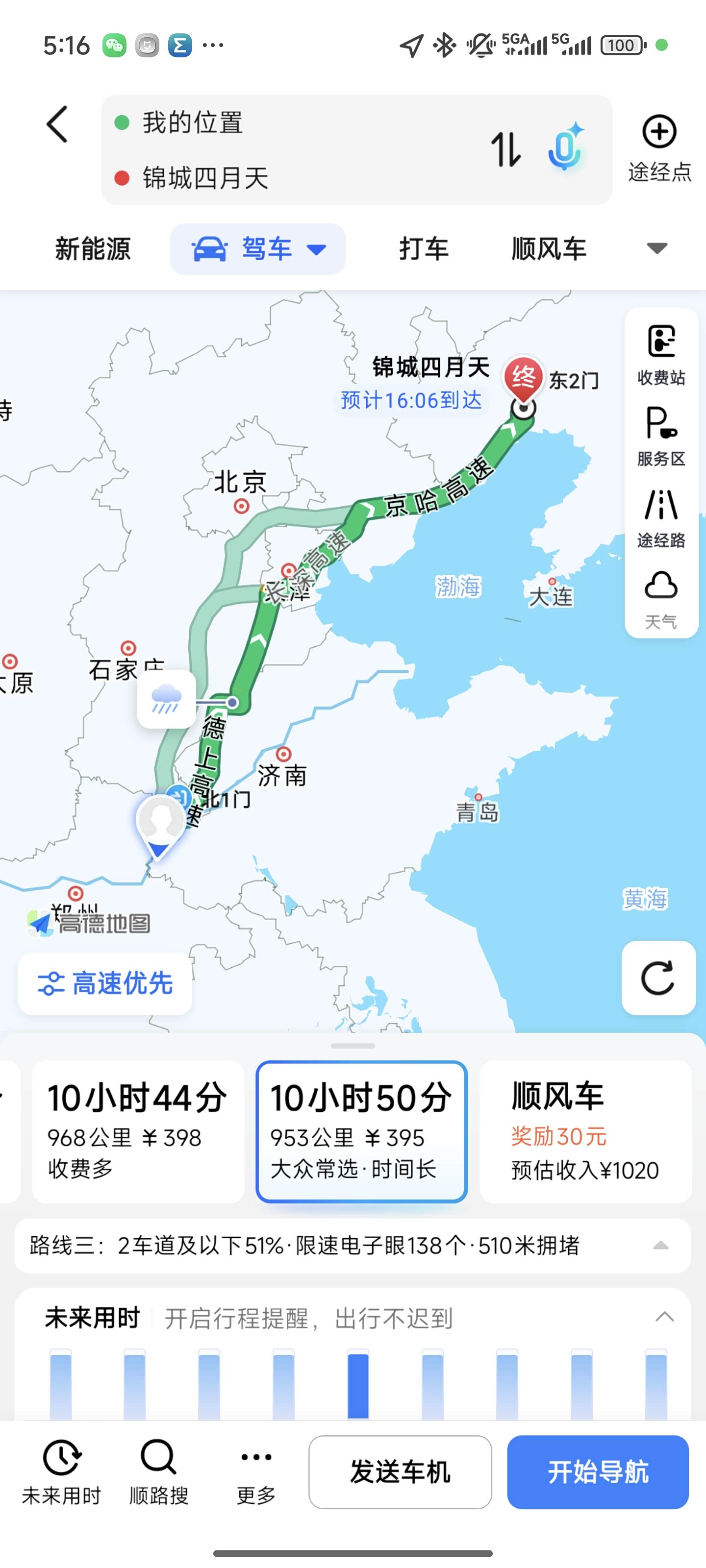Expand 路线三 route details
Viewport: 706px width, 1568px height.
click(x=352, y=1246)
